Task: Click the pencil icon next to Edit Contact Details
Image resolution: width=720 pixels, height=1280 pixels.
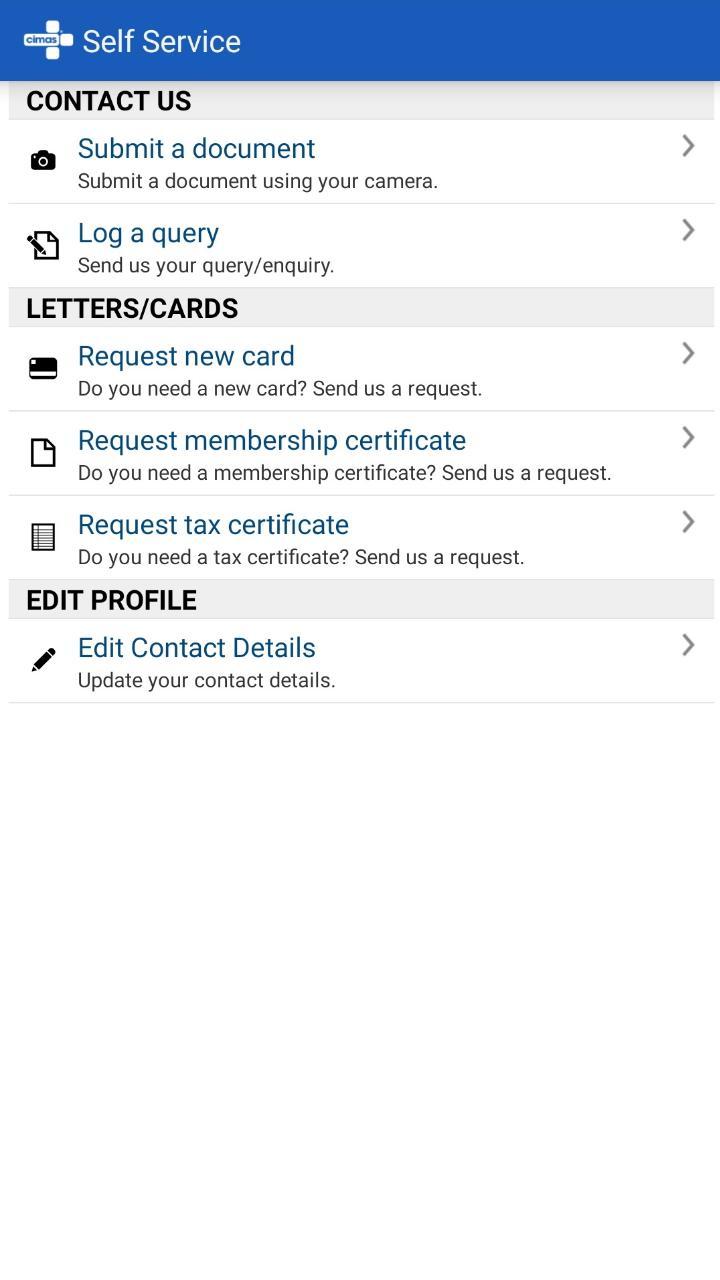Action: pyautogui.click(x=42, y=659)
